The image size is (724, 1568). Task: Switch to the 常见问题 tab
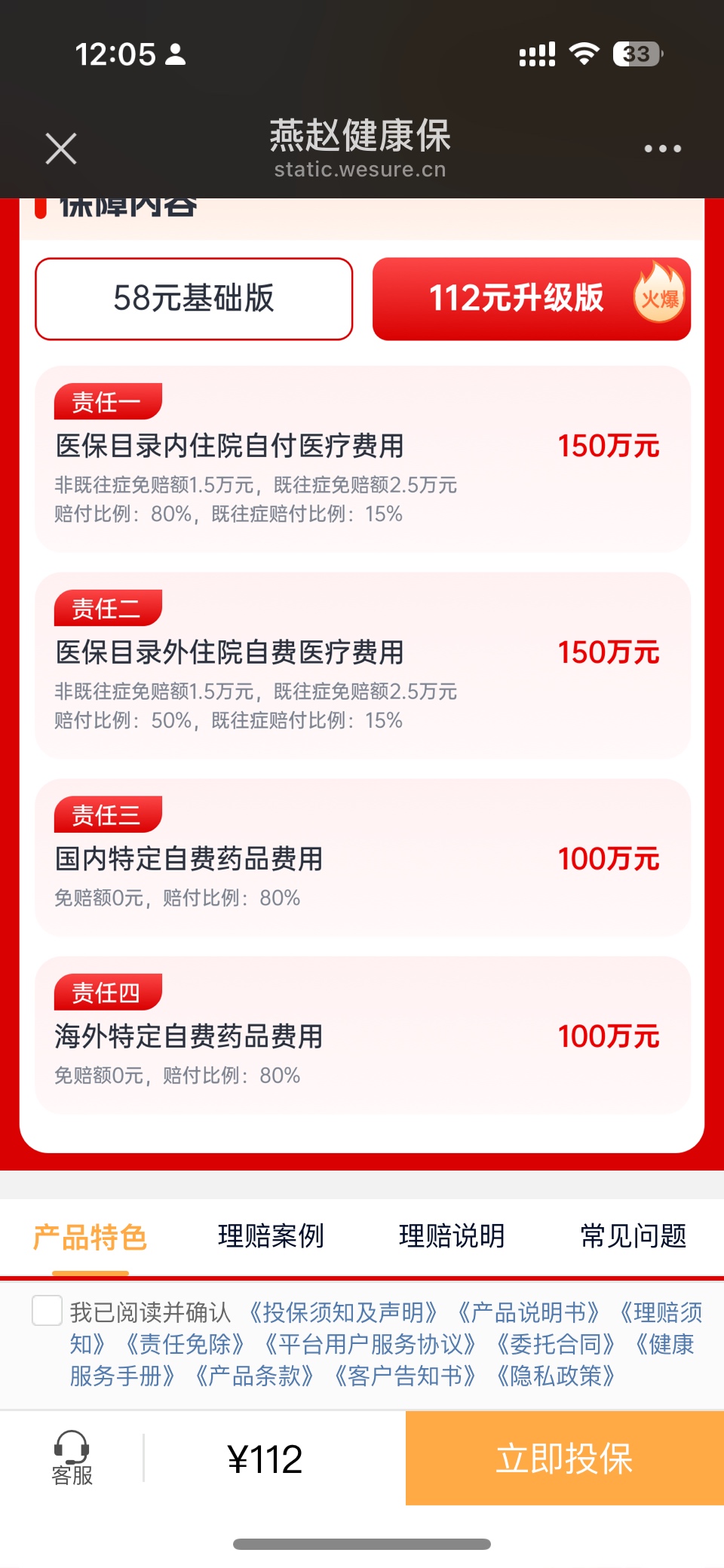pyautogui.click(x=633, y=1236)
